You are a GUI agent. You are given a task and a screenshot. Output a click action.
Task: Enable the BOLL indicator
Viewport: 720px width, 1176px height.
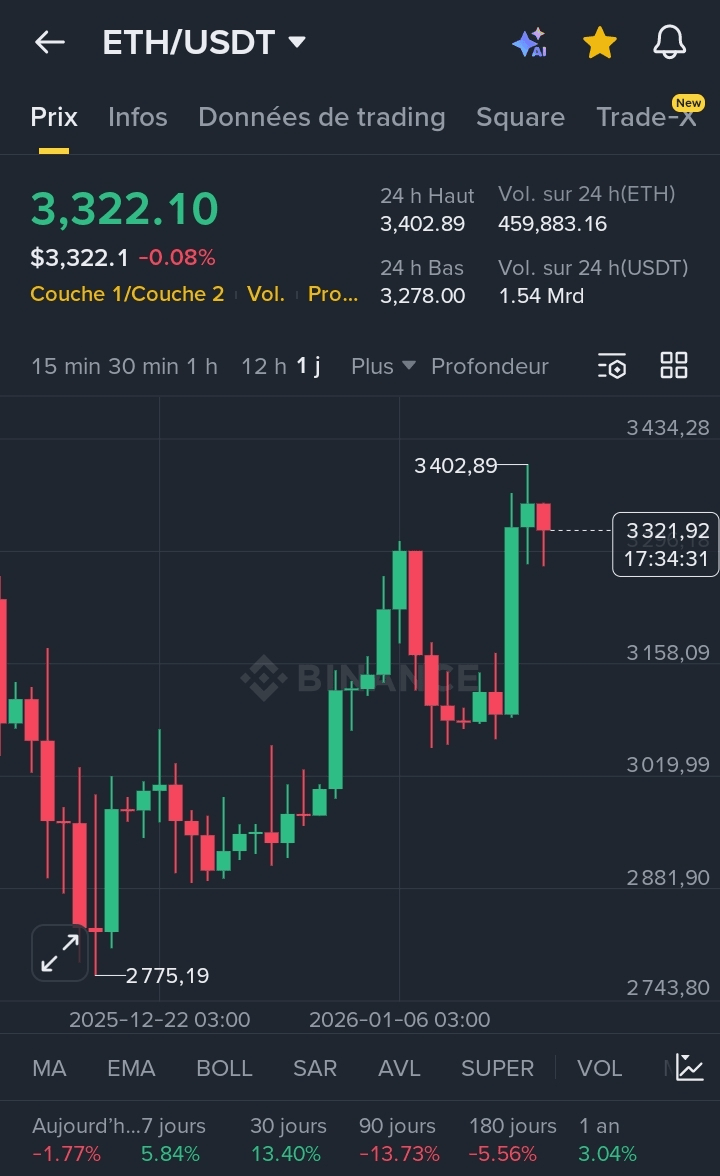[224, 1068]
